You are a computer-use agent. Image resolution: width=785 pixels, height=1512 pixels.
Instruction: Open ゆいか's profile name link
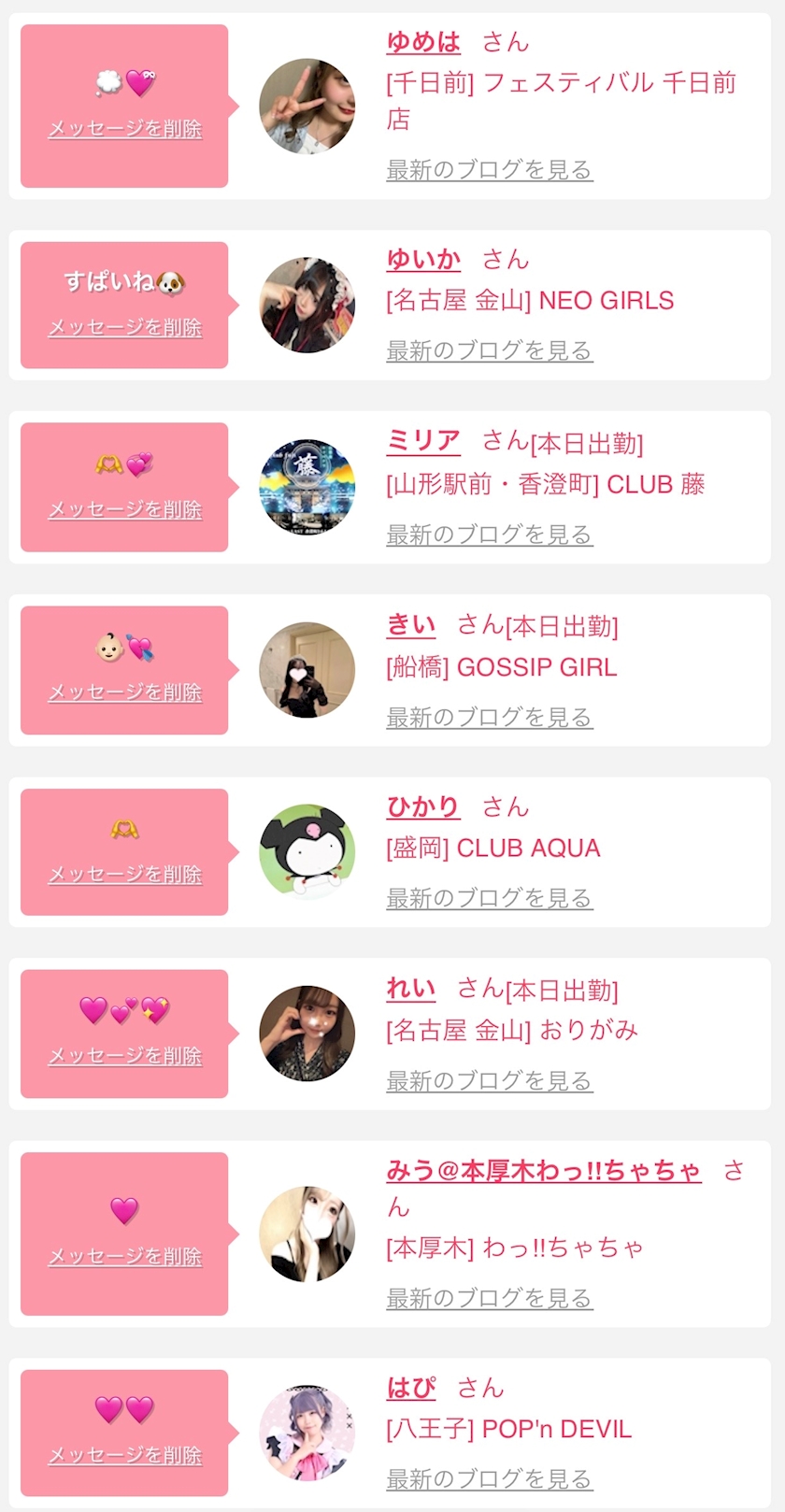pyautogui.click(x=423, y=260)
